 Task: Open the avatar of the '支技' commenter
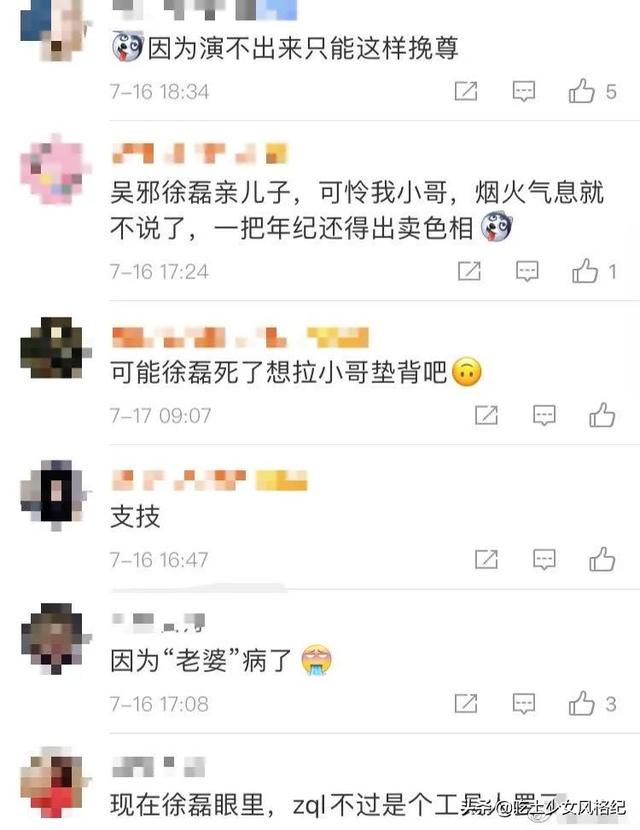point(50,493)
